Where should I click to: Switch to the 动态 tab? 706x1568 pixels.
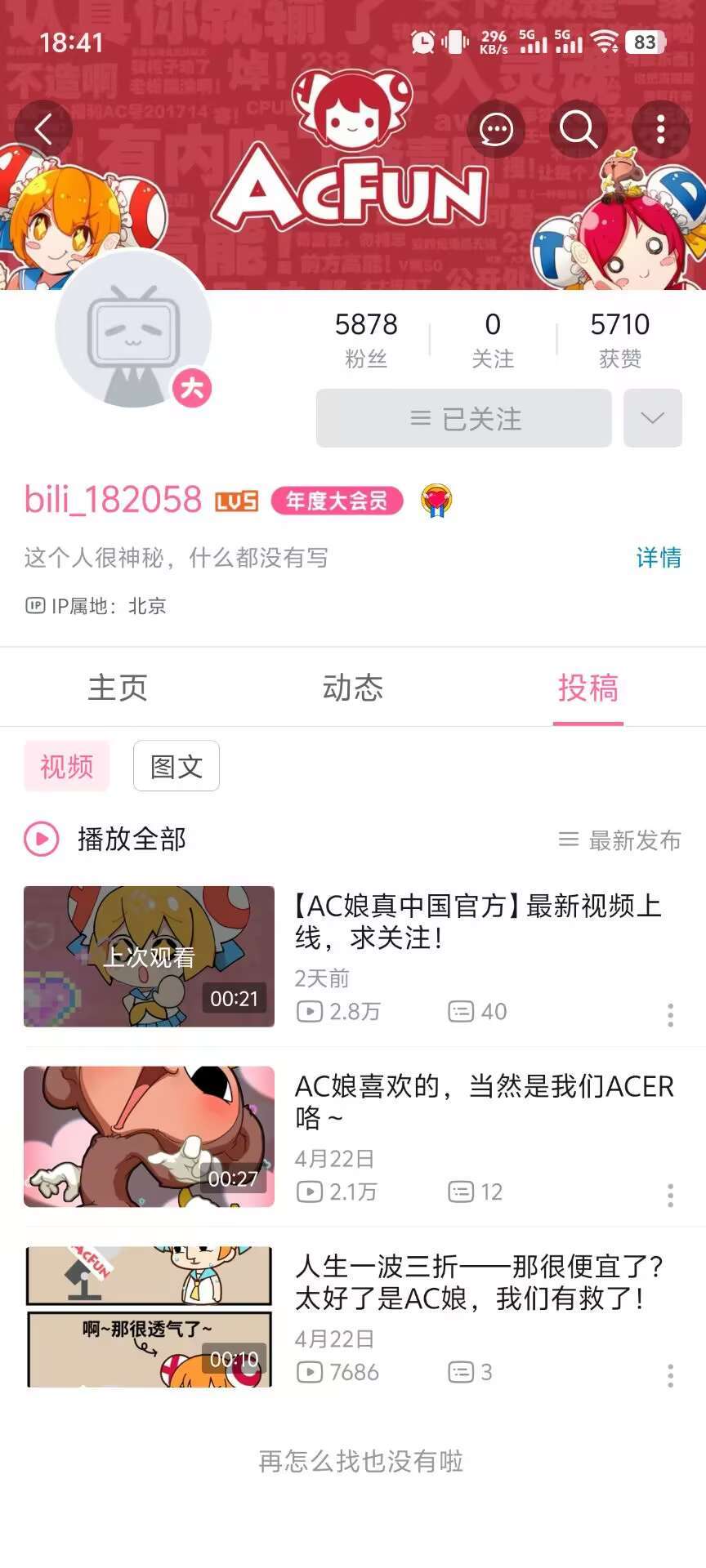(353, 688)
